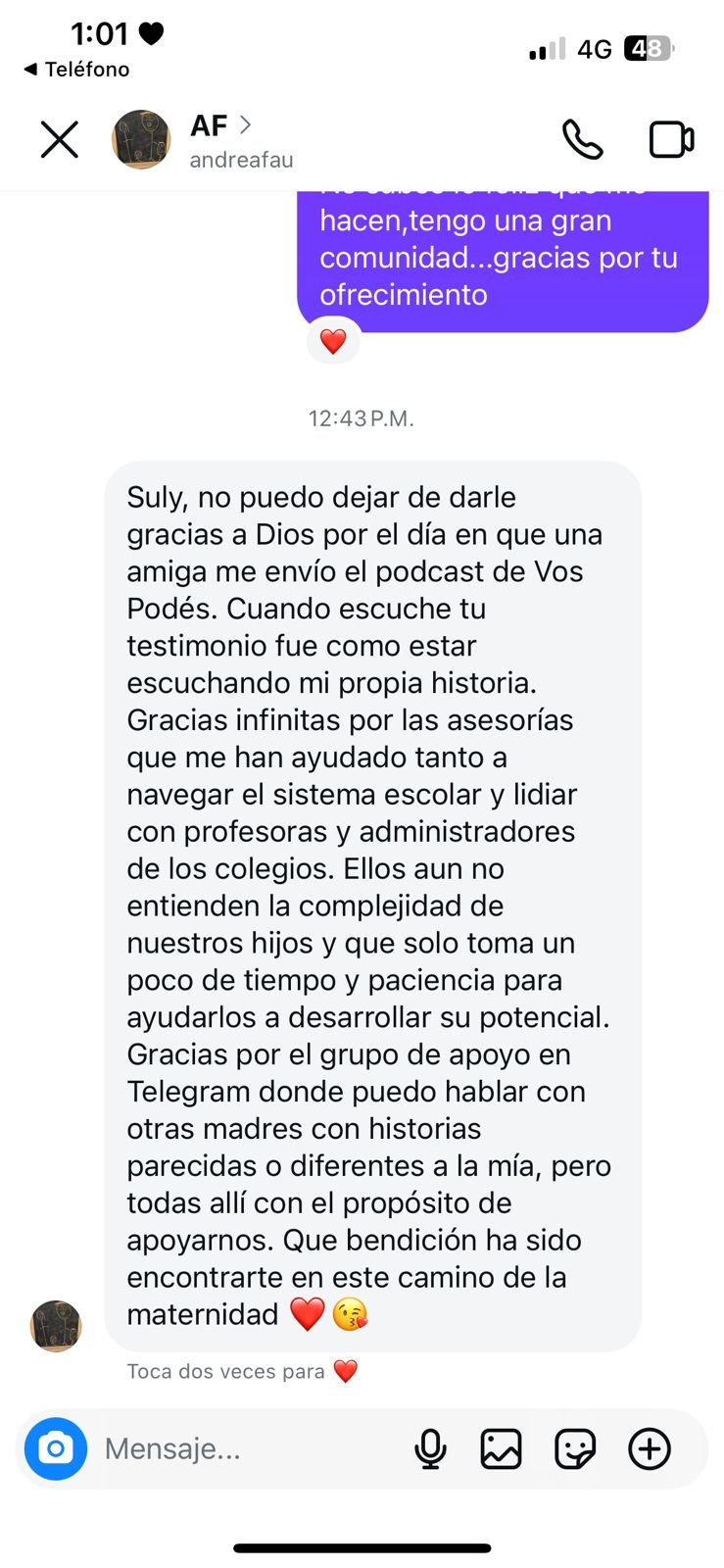Start a video call with AF
The width and height of the screenshot is (724, 1568).
click(672, 139)
